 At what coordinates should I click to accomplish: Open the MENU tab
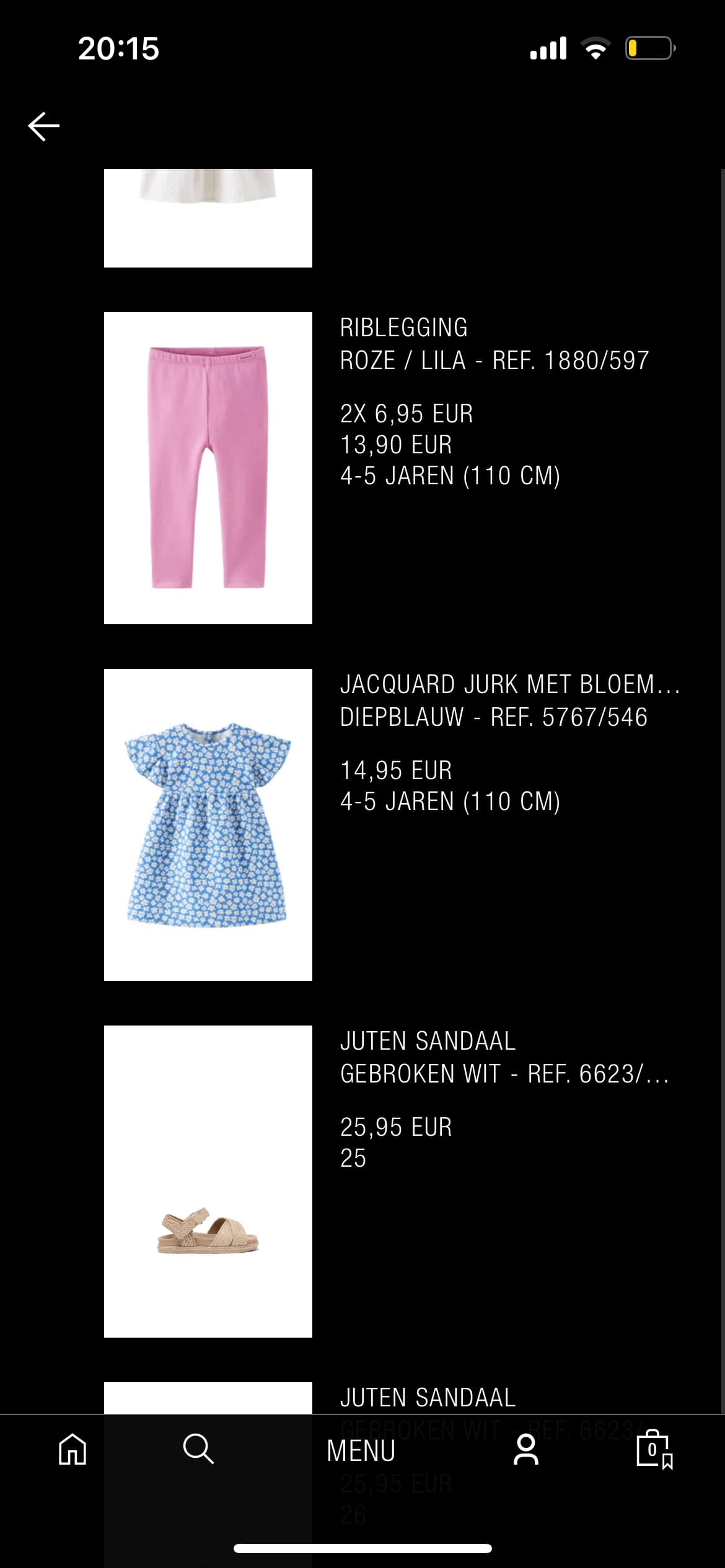point(361,1451)
